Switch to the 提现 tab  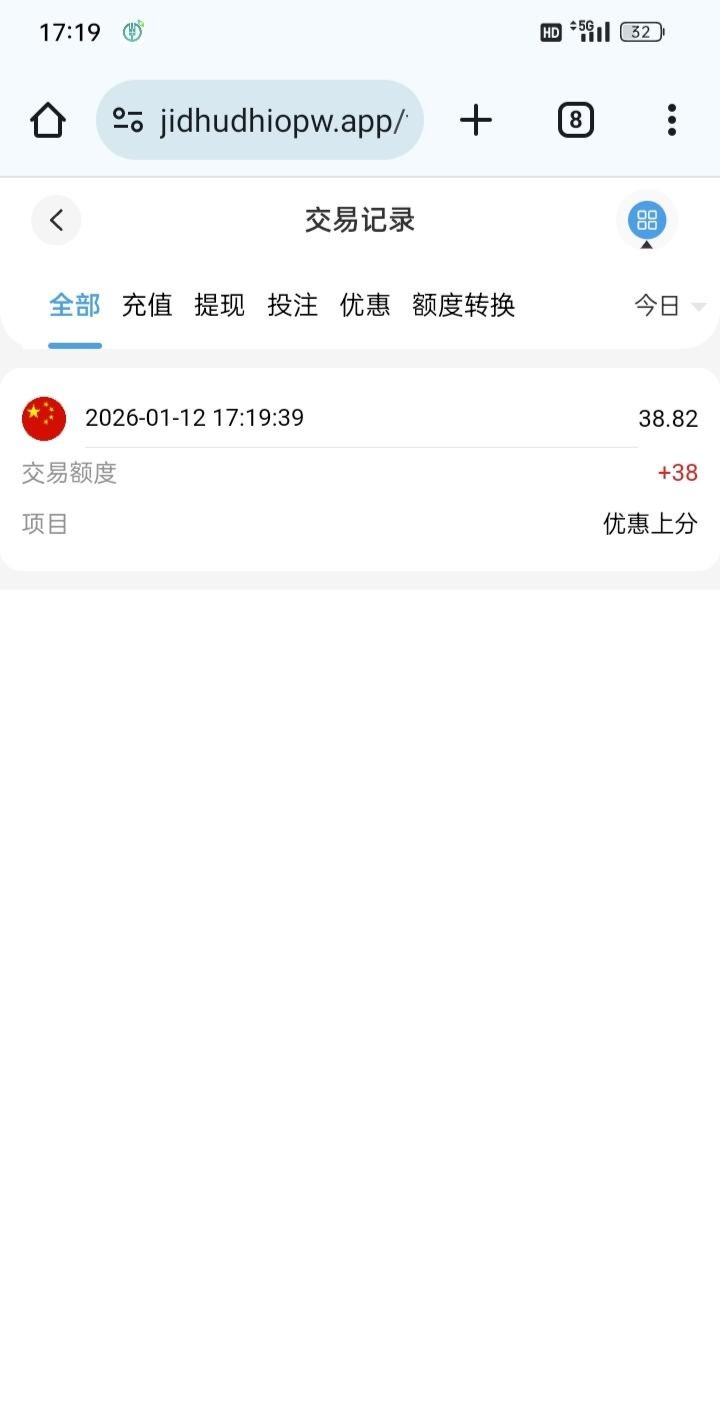pos(220,305)
